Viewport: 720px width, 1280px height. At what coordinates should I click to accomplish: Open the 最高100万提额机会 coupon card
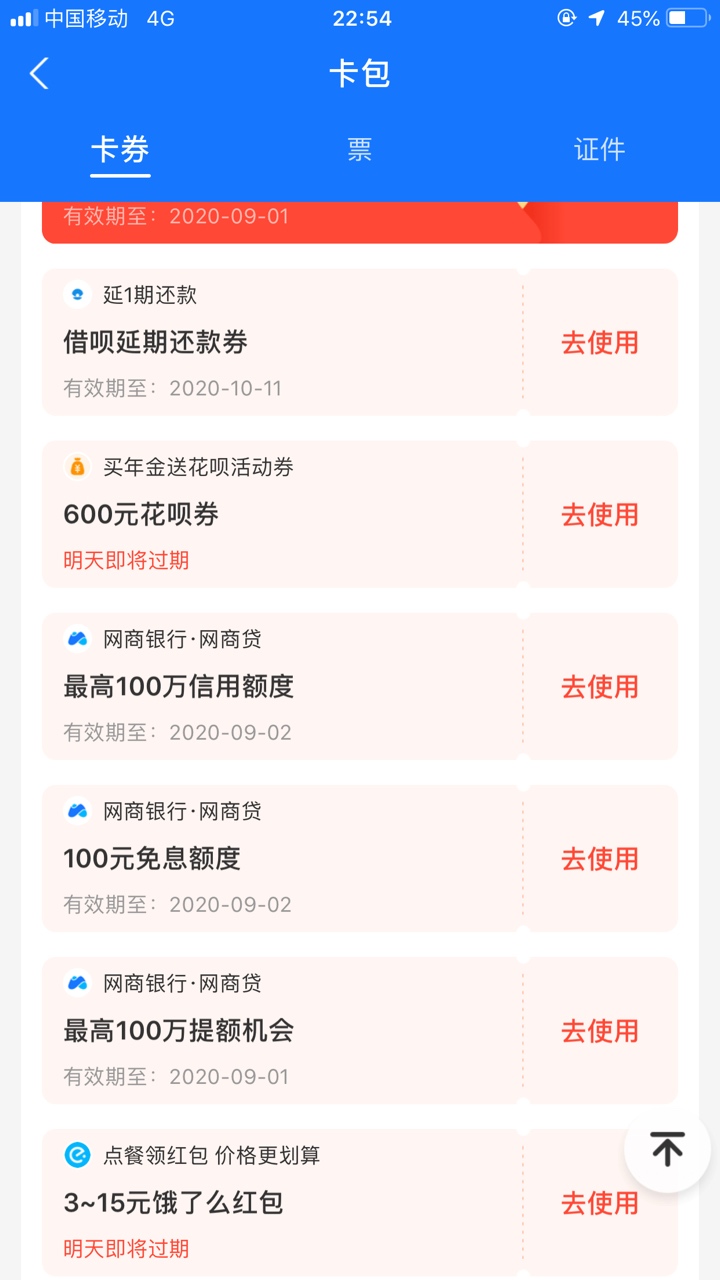click(282, 1030)
